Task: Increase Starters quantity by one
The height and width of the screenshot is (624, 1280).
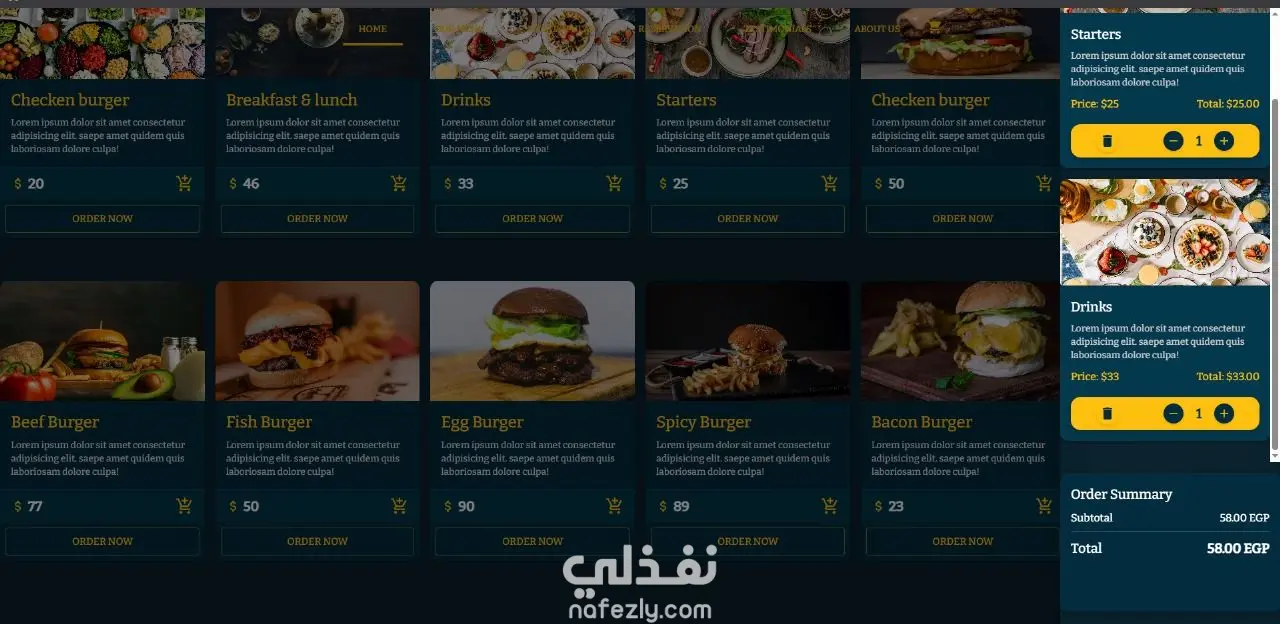Action: pos(1224,141)
